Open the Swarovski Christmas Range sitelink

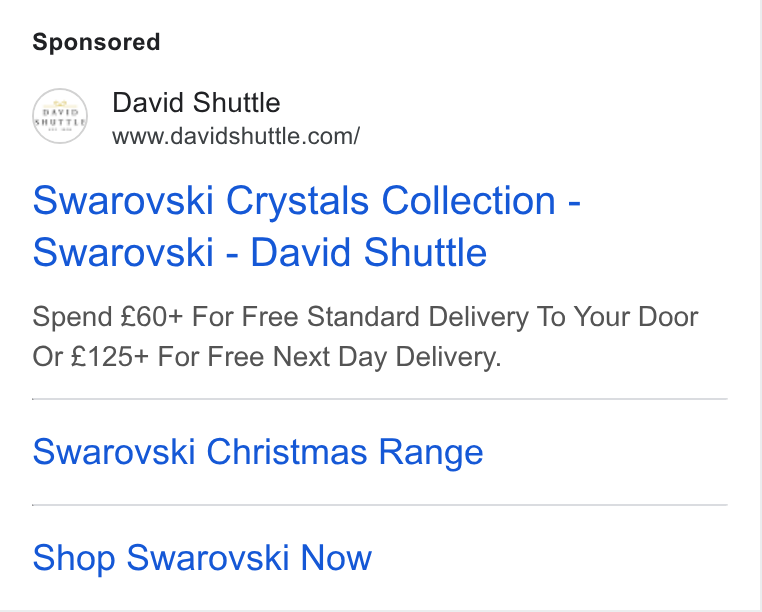tap(258, 452)
